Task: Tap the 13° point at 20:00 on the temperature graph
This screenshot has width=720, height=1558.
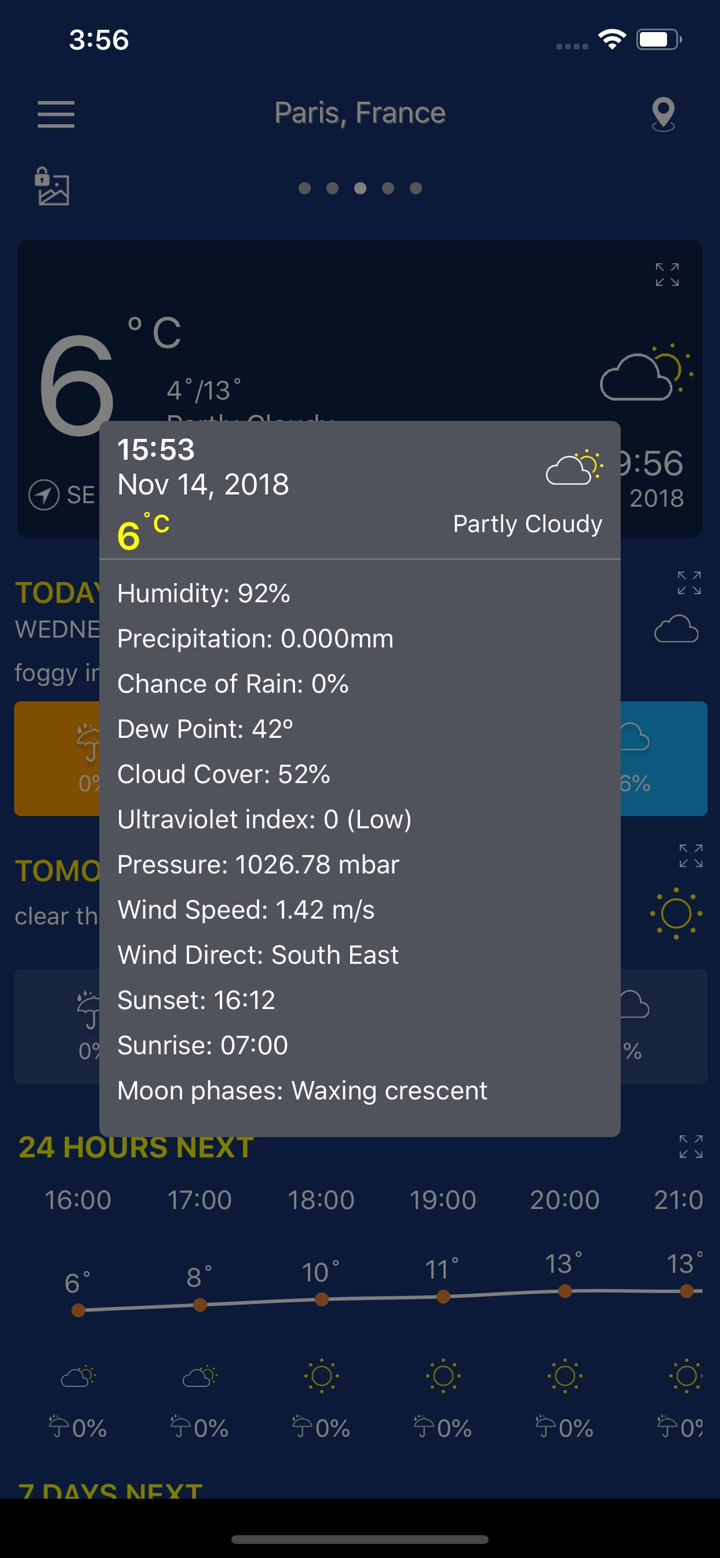Action: point(565,1292)
